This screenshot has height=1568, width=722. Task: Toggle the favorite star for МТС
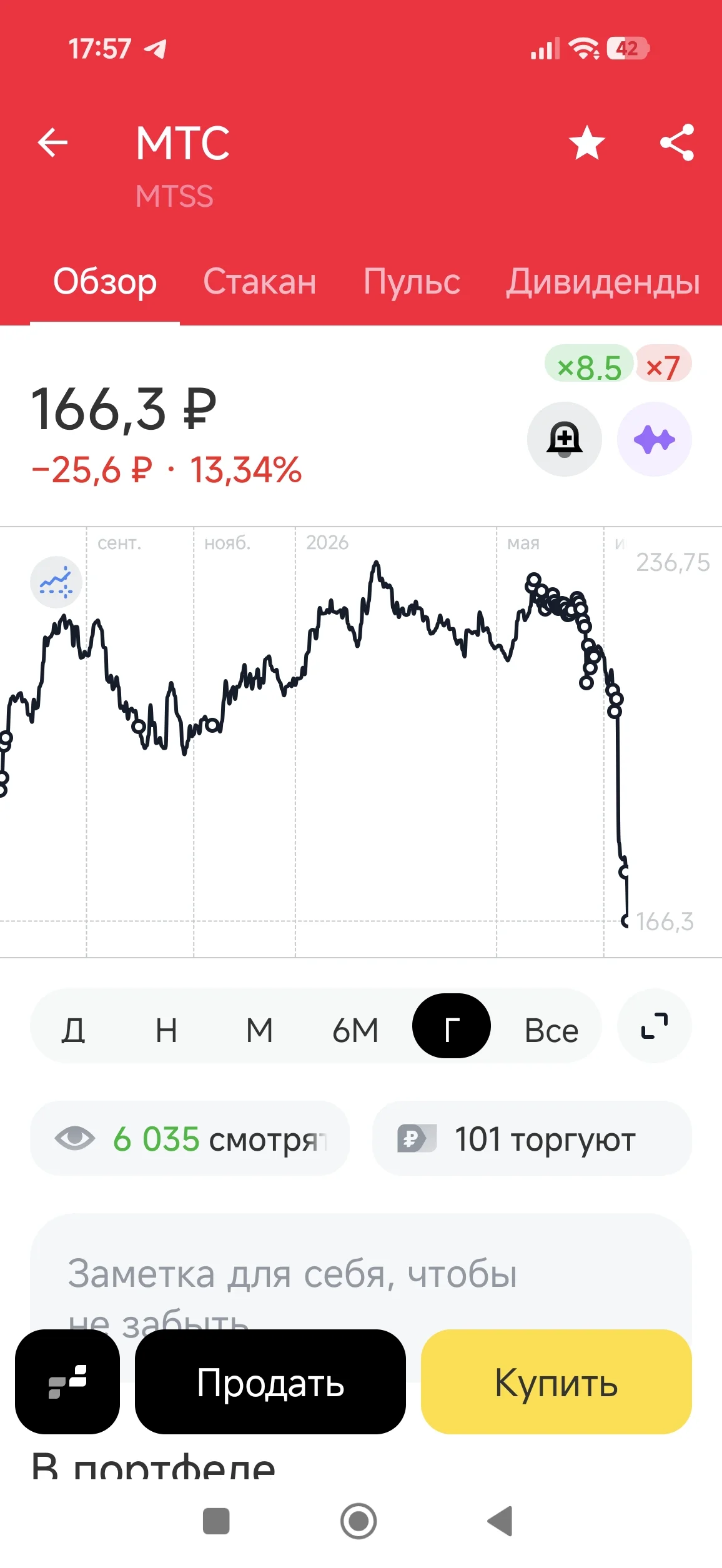[587, 142]
